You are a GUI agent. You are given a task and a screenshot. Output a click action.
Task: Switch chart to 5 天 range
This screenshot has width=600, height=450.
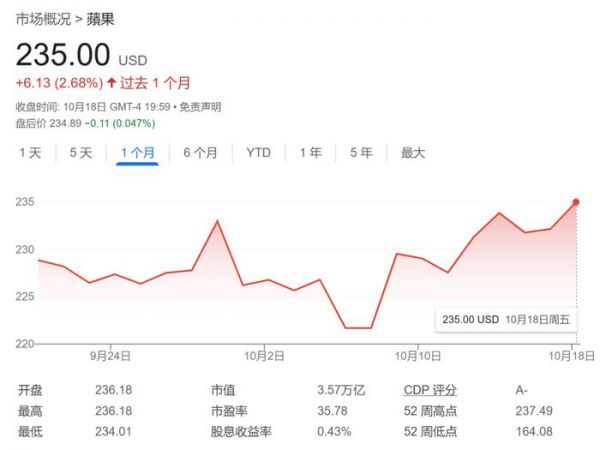point(81,153)
